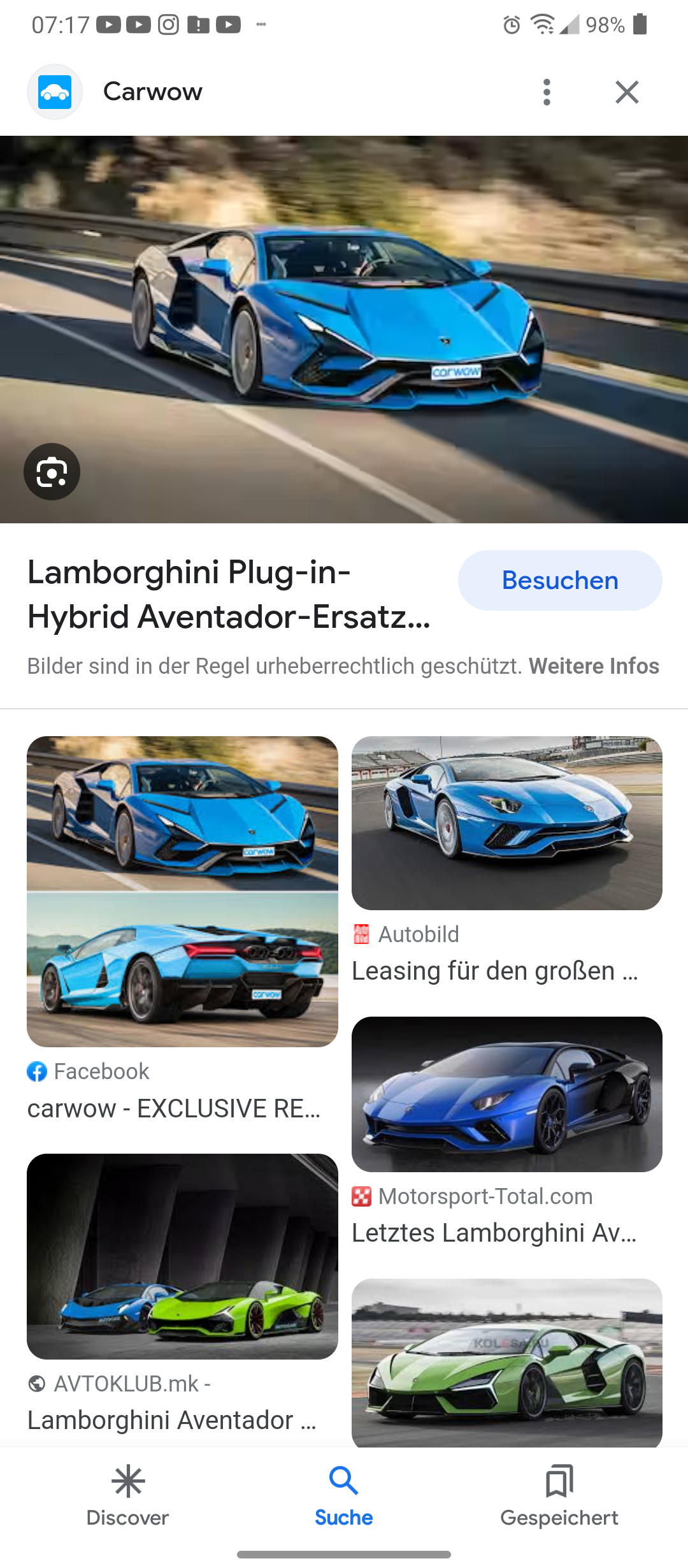Open the green Lamborghini image tile
Viewport: 688px width, 1568px height.
[x=507, y=1363]
